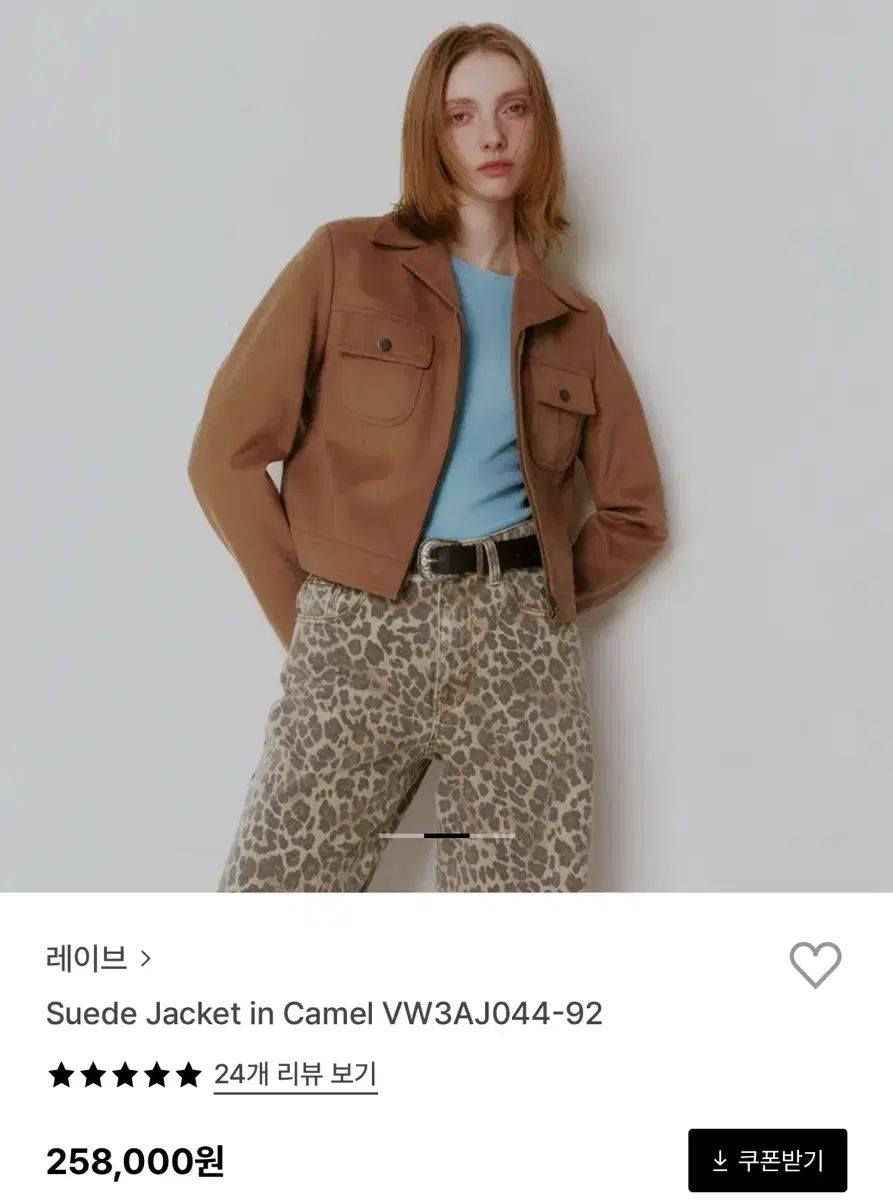The image size is (893, 1200).
Task: Open the 레이브 brand page
Action: 98,959
